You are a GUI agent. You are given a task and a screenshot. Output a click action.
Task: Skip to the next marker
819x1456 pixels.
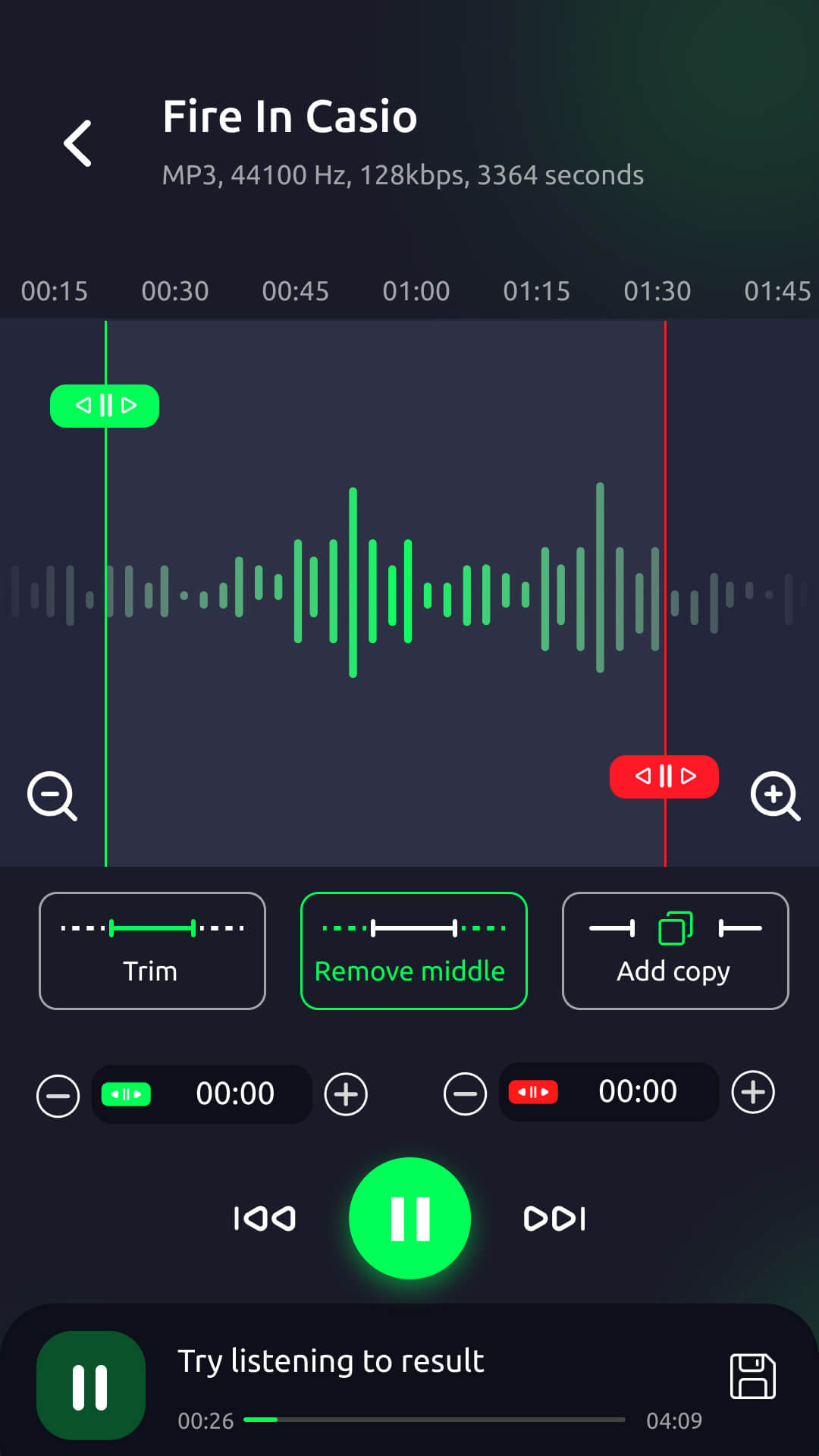554,1218
